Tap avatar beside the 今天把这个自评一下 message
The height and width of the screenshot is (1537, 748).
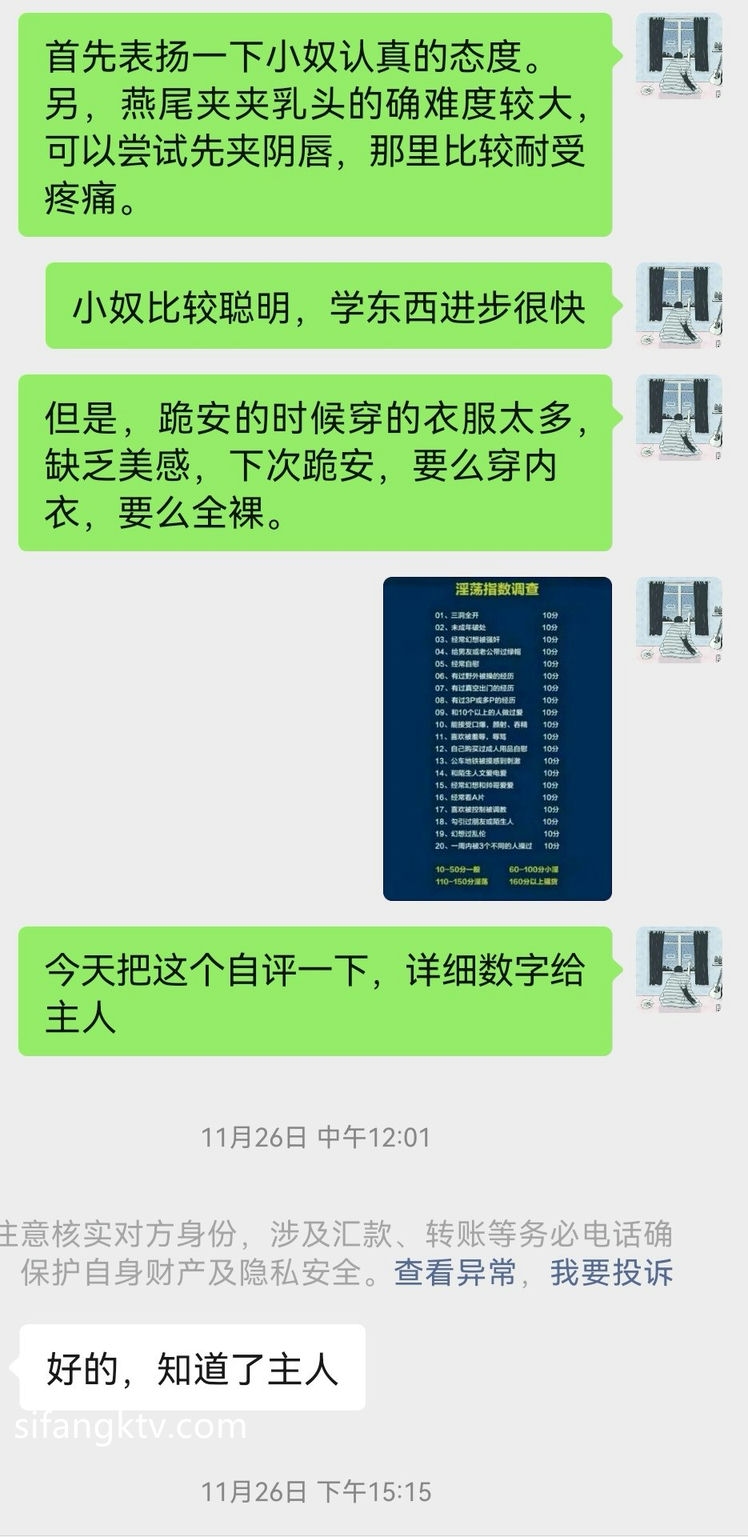click(x=679, y=969)
